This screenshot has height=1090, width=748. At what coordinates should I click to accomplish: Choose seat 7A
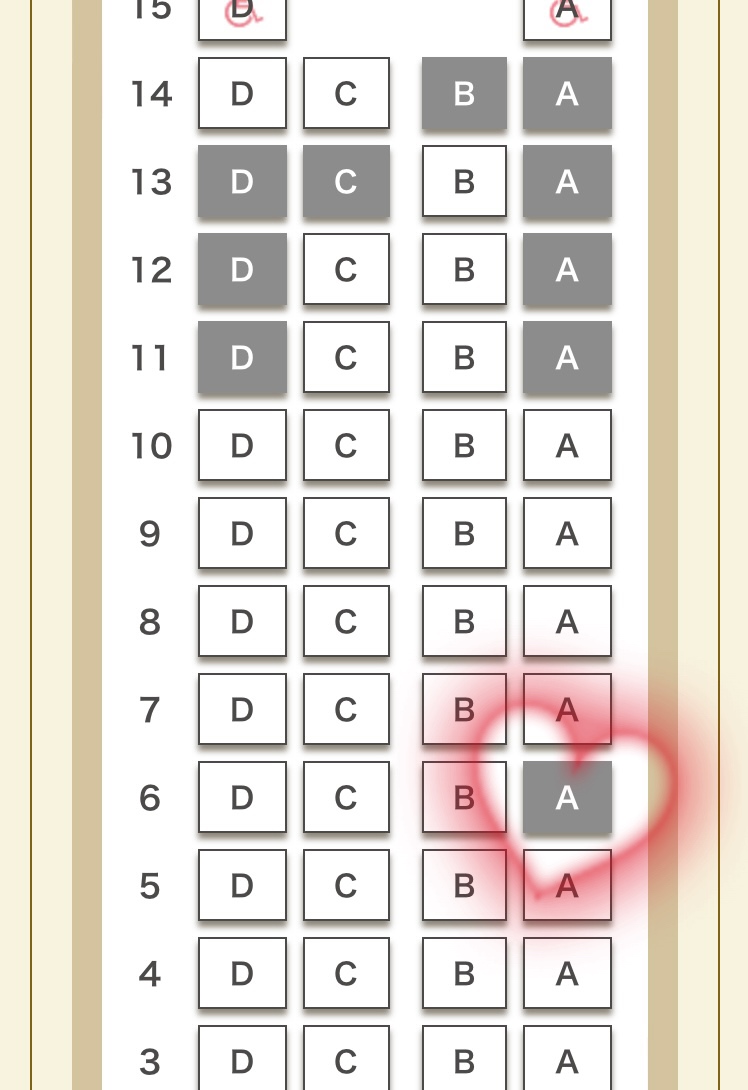tap(567, 709)
